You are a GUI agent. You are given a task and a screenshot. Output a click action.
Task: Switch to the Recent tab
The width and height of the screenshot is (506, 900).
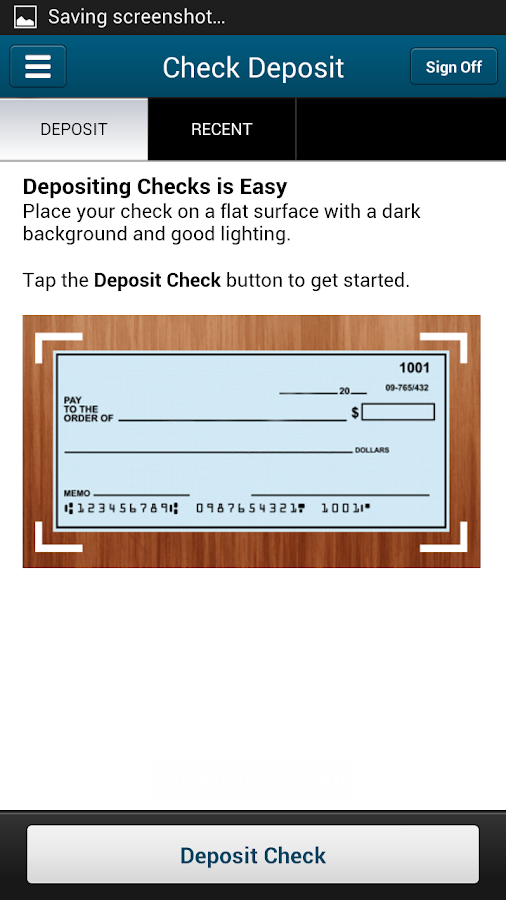click(221, 129)
